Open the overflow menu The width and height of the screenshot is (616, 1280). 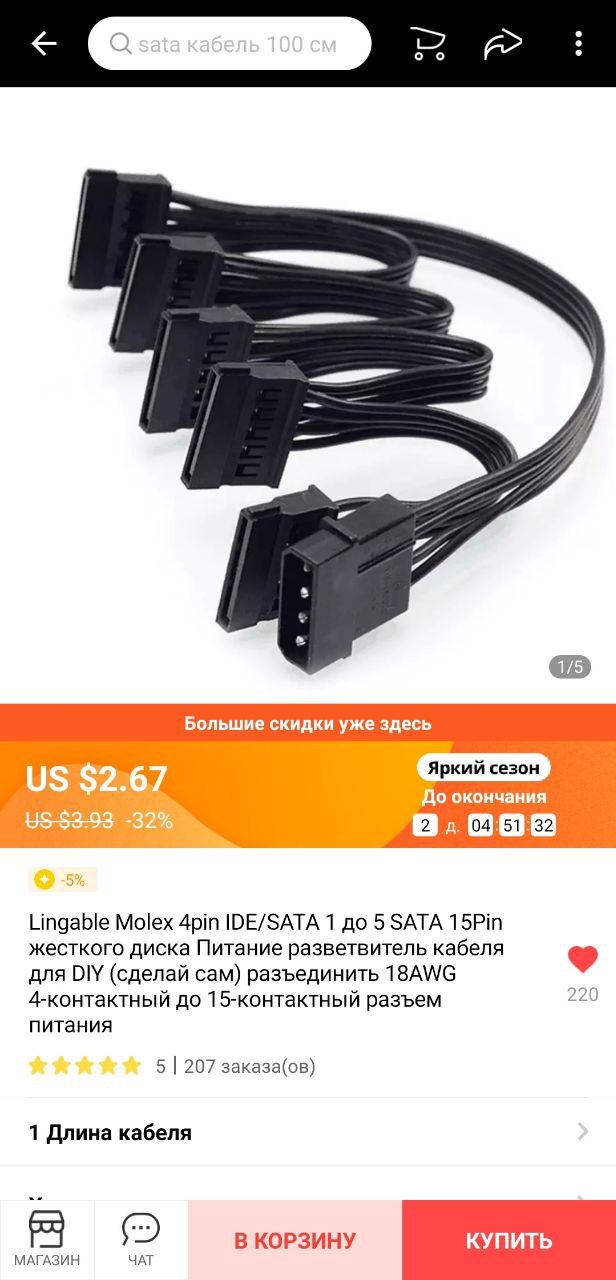[578, 43]
